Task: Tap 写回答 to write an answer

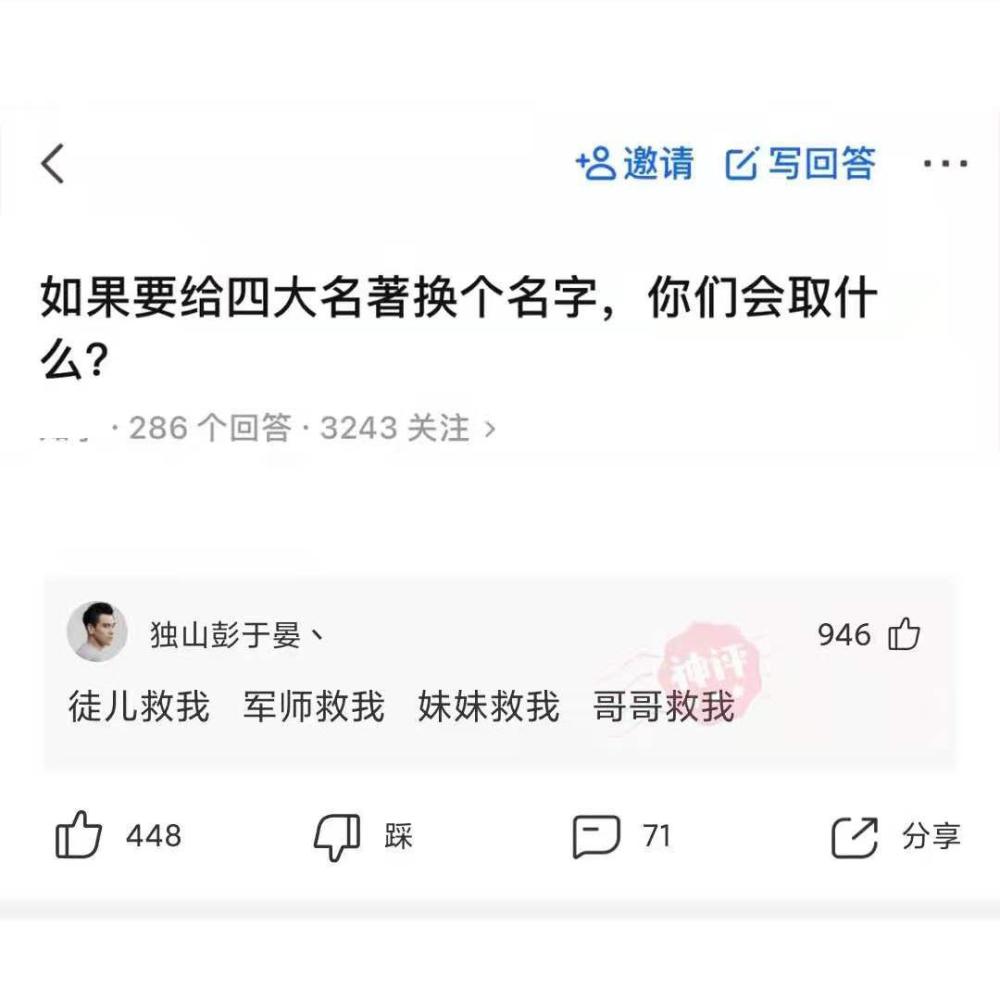Action: (800, 164)
